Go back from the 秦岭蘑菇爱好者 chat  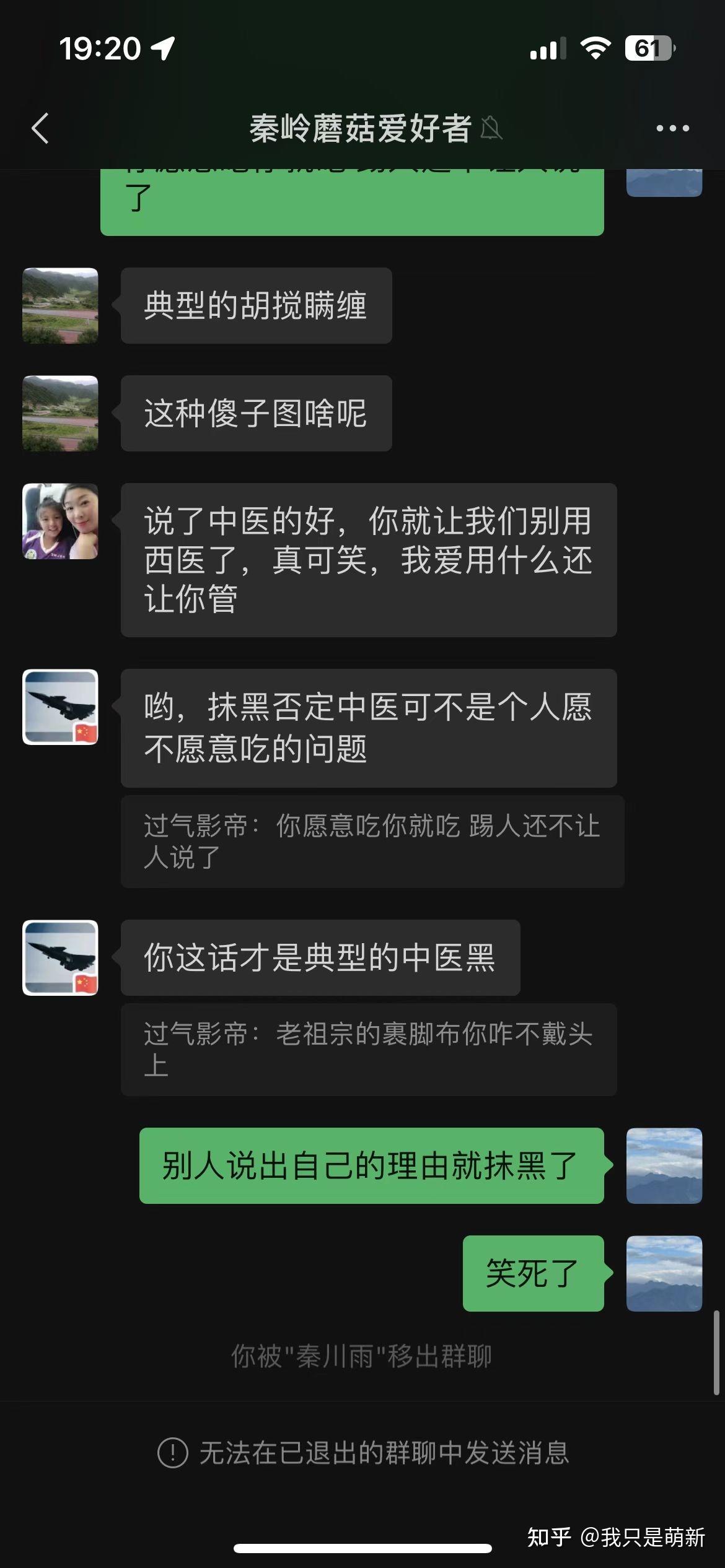(40, 128)
